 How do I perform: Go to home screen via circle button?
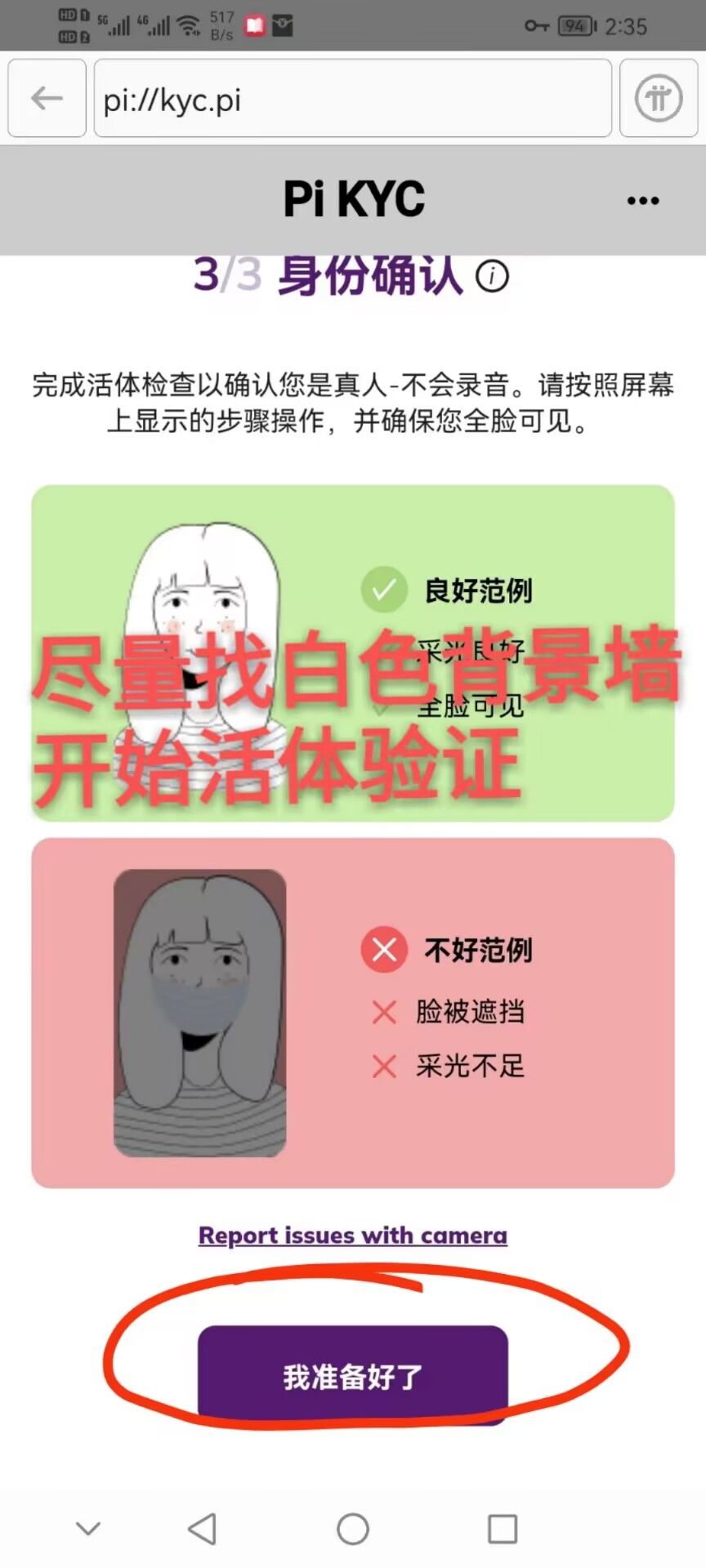point(353,1529)
